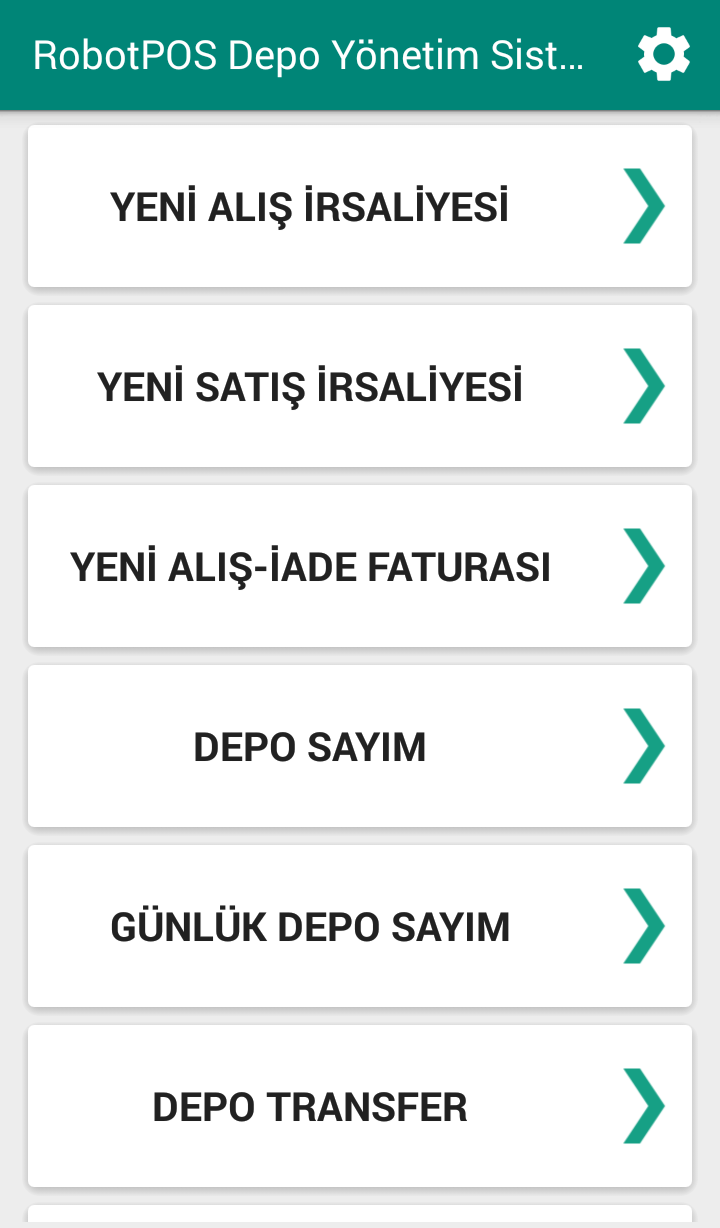Open the settings gear icon
The height and width of the screenshot is (1228, 720).
tap(664, 55)
